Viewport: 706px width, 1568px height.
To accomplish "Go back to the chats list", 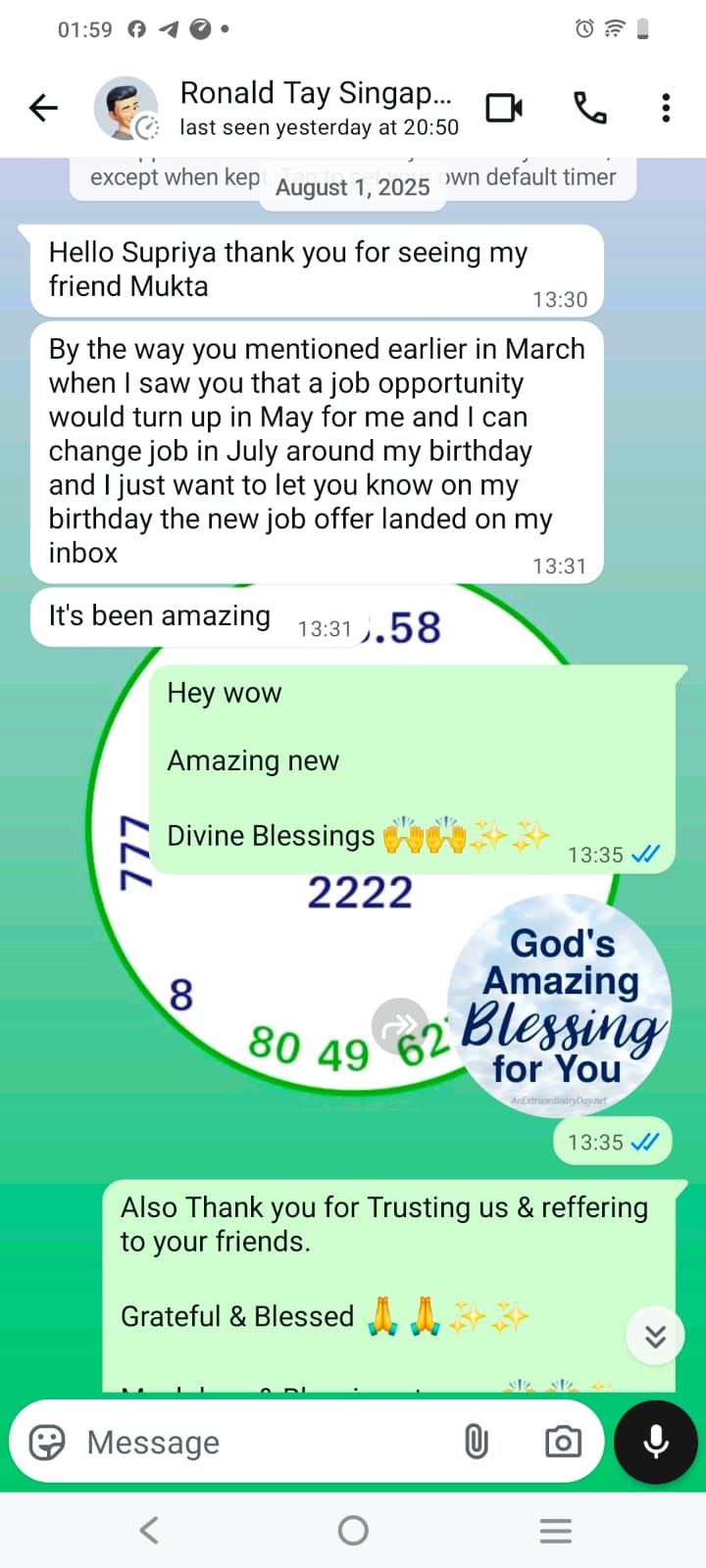I will (x=44, y=108).
